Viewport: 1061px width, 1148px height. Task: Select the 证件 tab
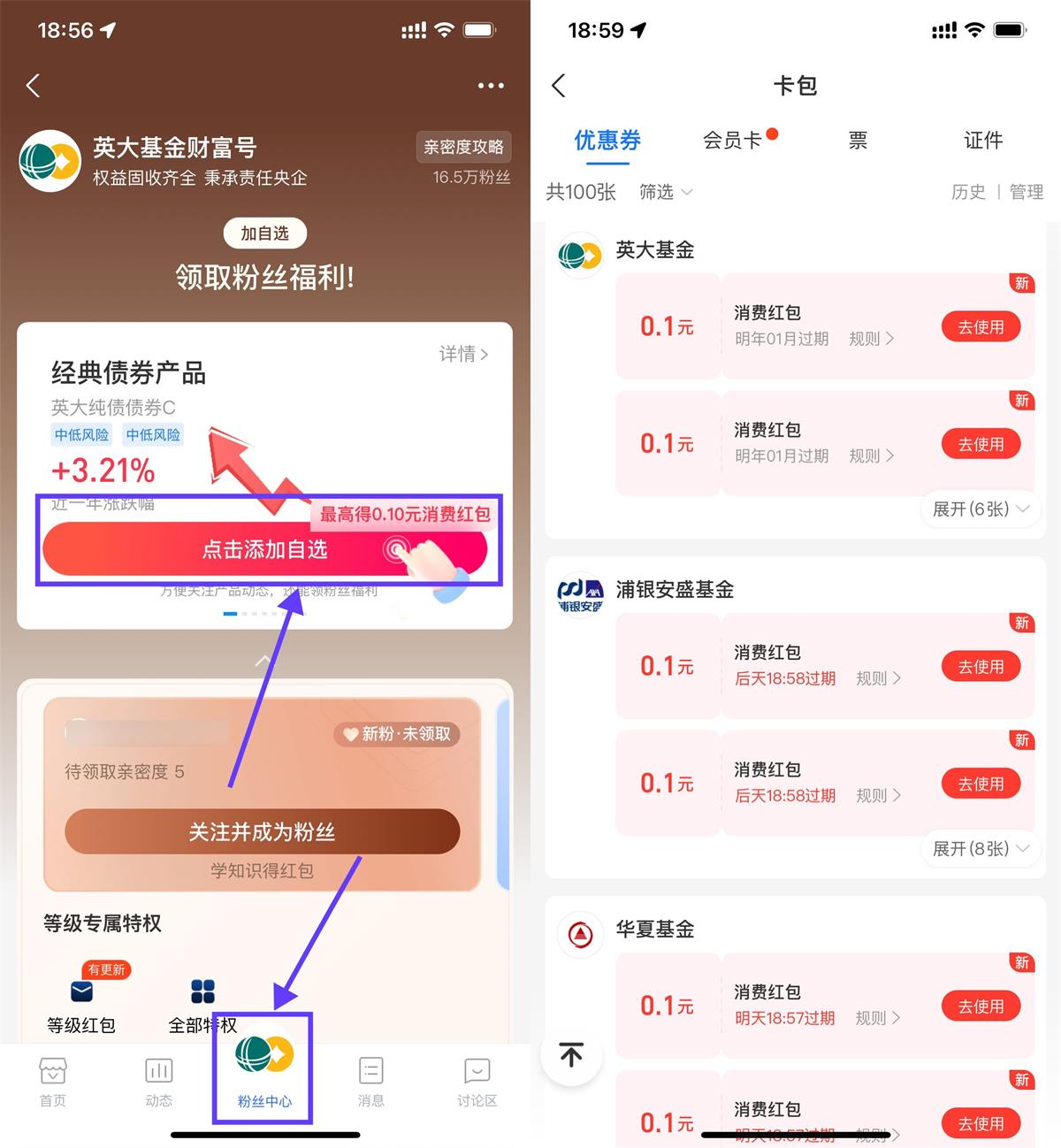[x=982, y=141]
